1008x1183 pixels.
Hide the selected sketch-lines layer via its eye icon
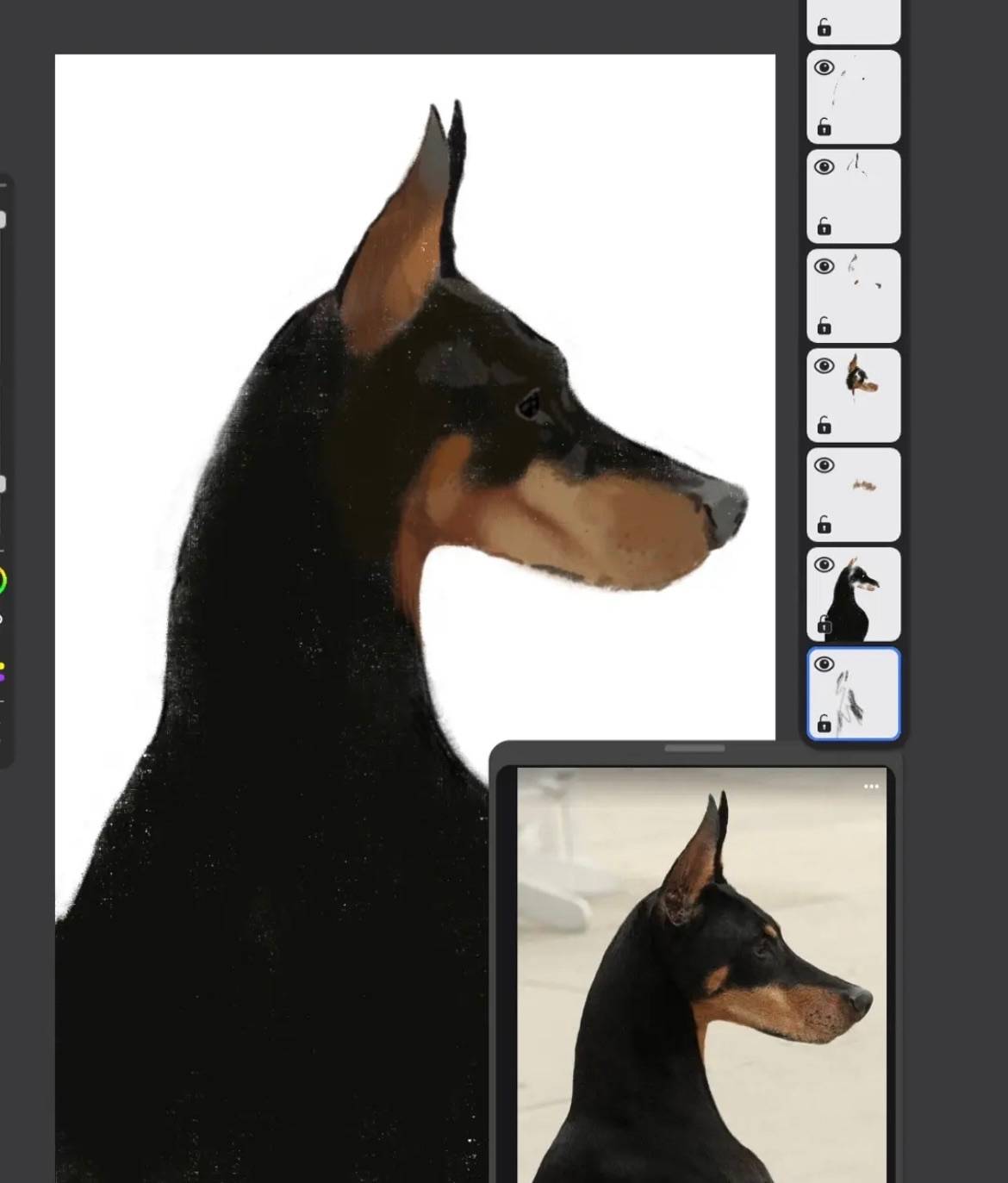pyautogui.click(x=824, y=664)
